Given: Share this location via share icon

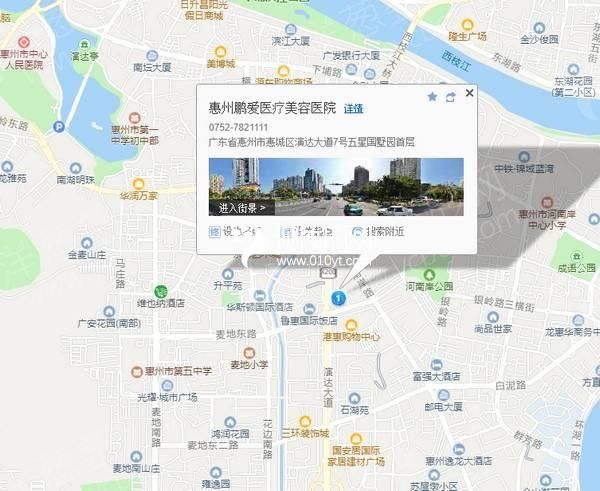Looking at the screenshot, I should [x=450, y=97].
